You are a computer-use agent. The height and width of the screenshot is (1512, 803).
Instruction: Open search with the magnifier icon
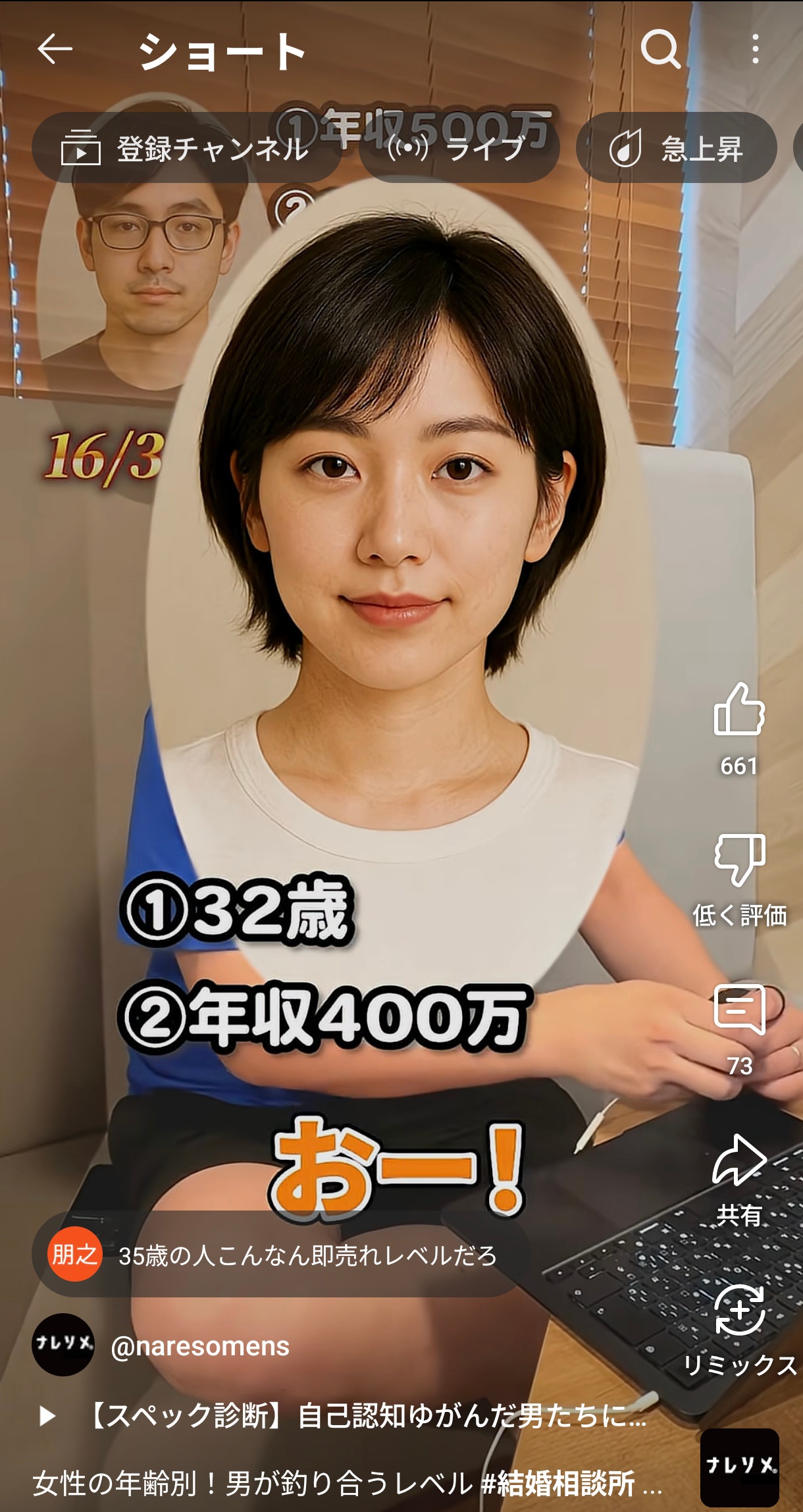click(x=660, y=49)
